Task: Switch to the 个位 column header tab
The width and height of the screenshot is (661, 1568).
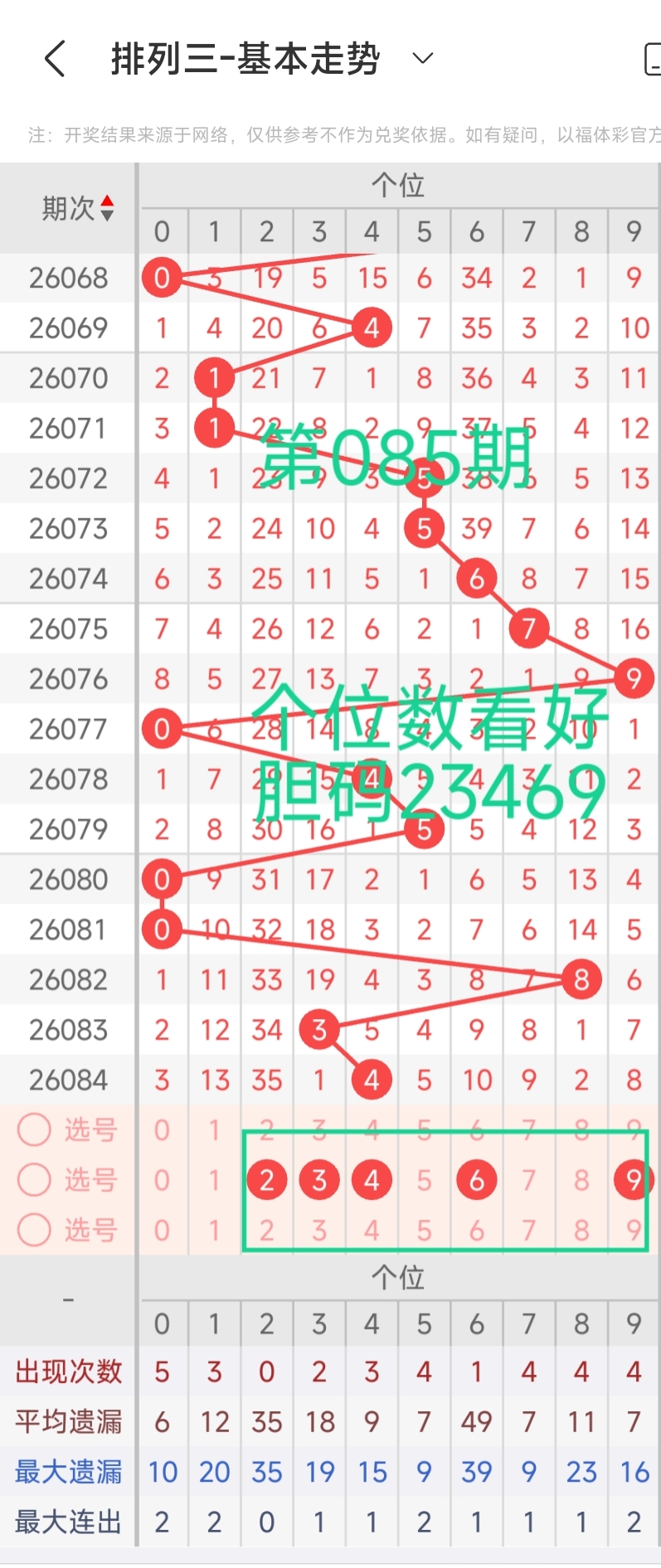Action: pyautogui.click(x=398, y=185)
